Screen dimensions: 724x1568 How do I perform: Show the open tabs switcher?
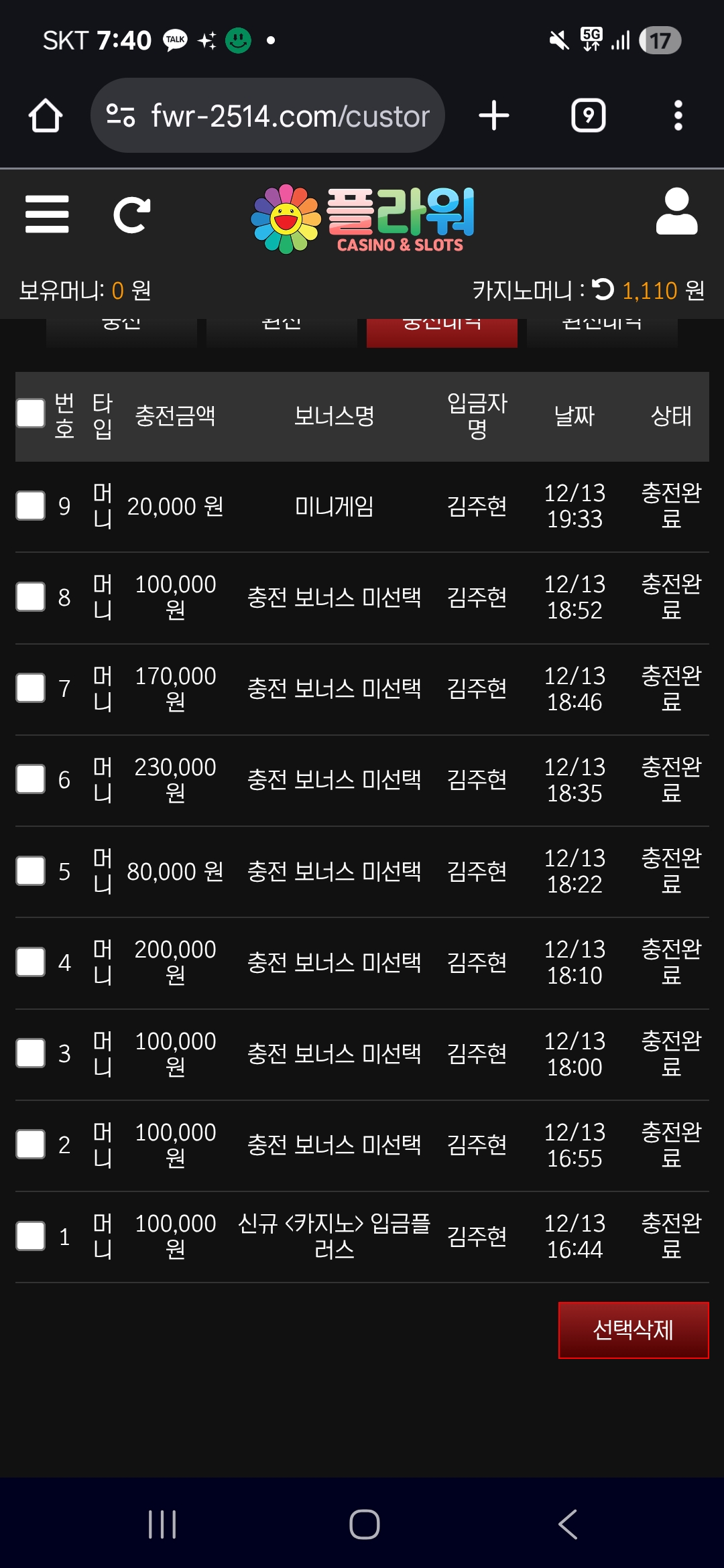tap(588, 116)
